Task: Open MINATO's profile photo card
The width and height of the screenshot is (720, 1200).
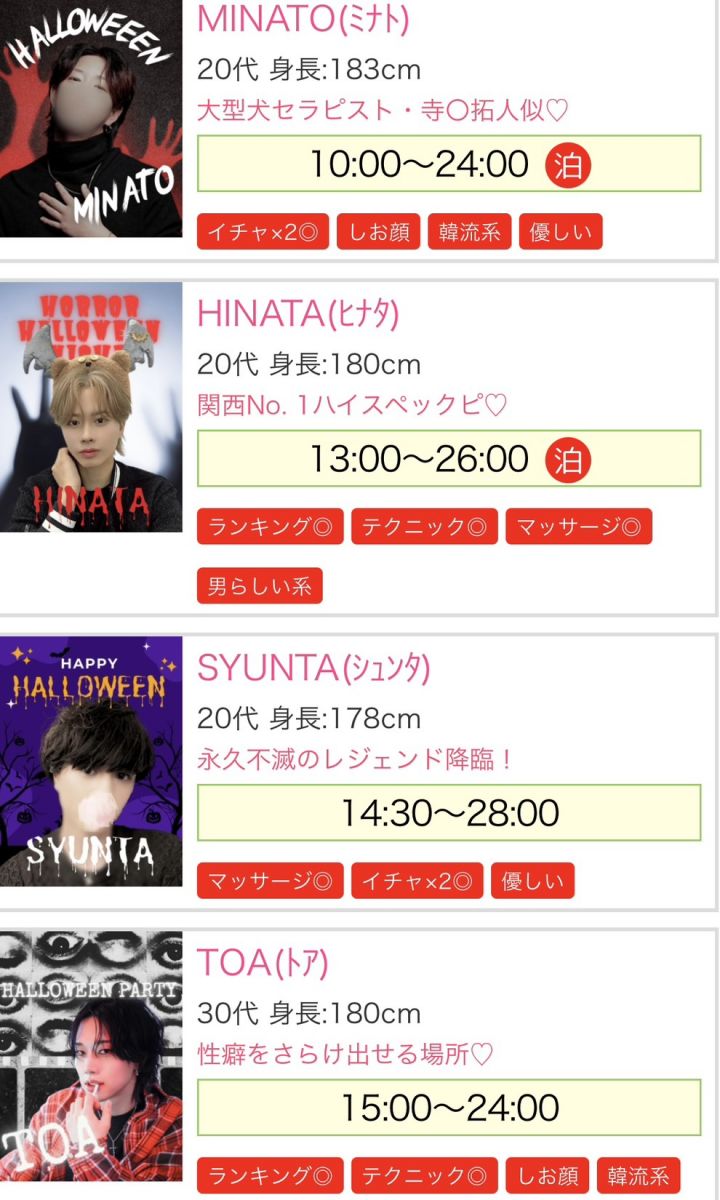Action: (91, 118)
